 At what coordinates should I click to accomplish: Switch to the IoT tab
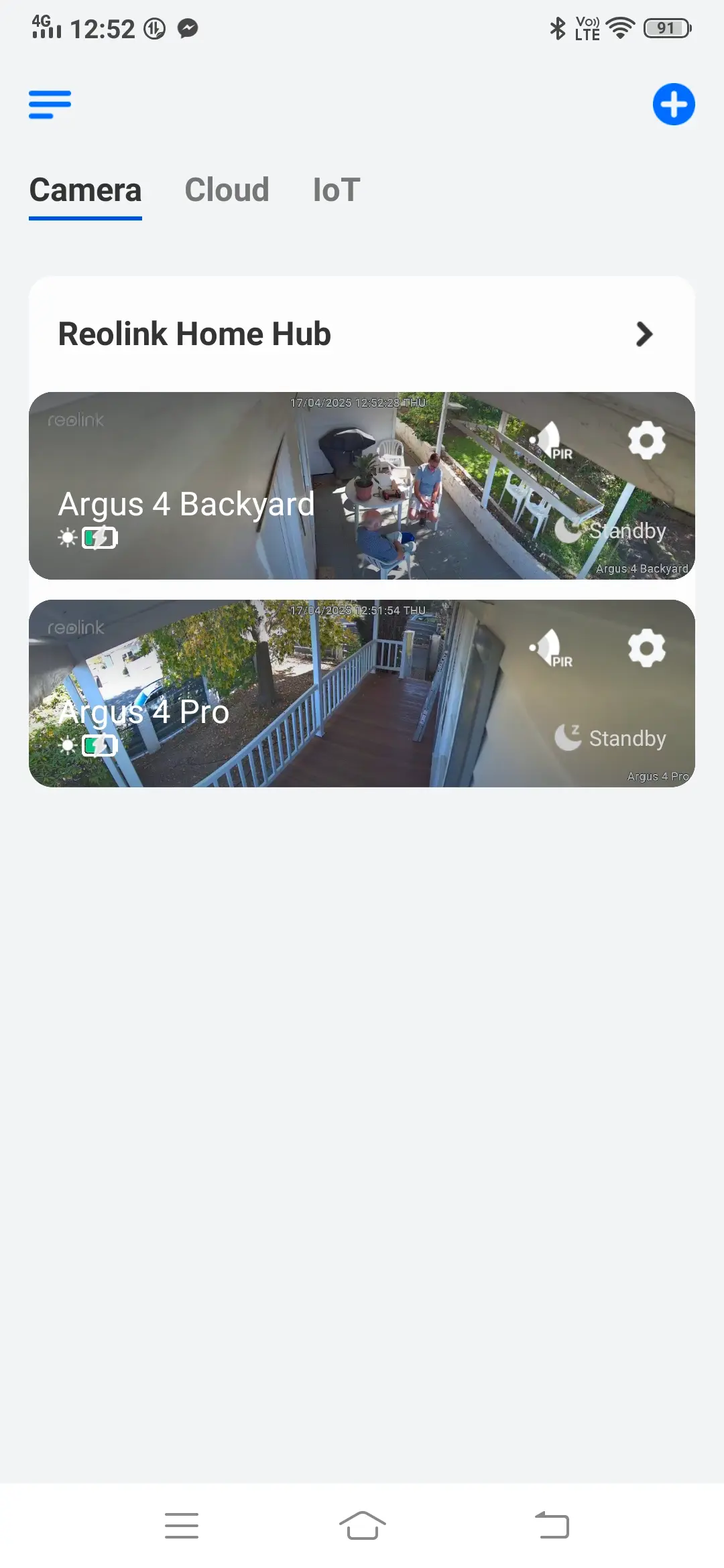click(x=337, y=190)
